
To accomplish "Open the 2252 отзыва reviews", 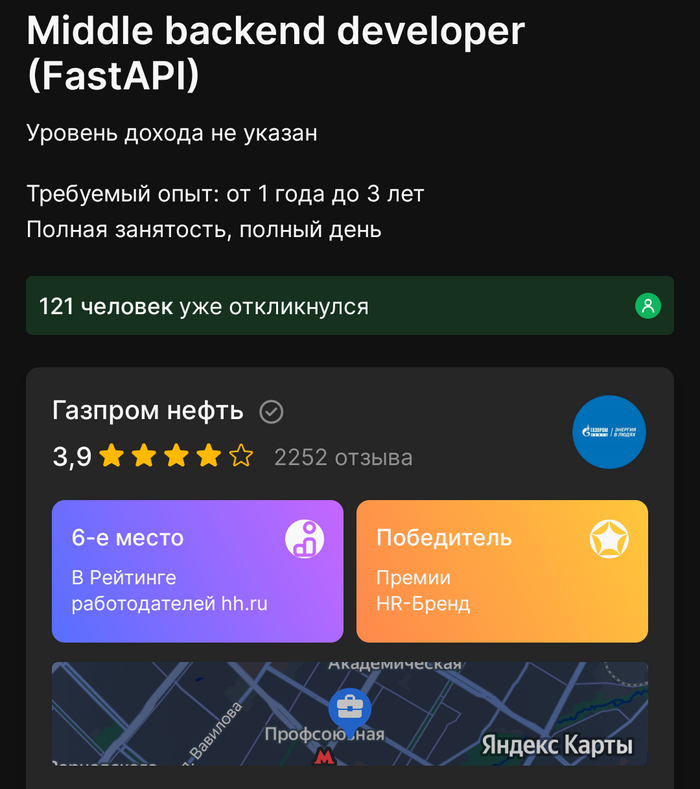I will [343, 458].
